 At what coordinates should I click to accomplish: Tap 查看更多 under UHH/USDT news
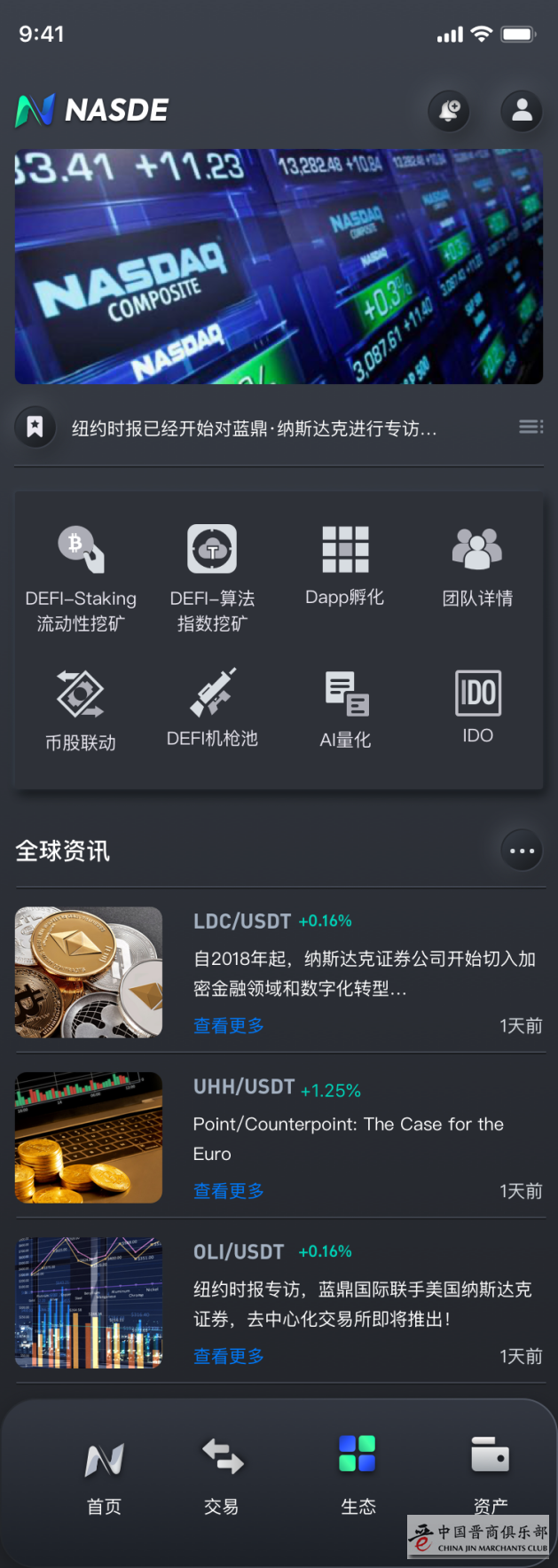(229, 1190)
